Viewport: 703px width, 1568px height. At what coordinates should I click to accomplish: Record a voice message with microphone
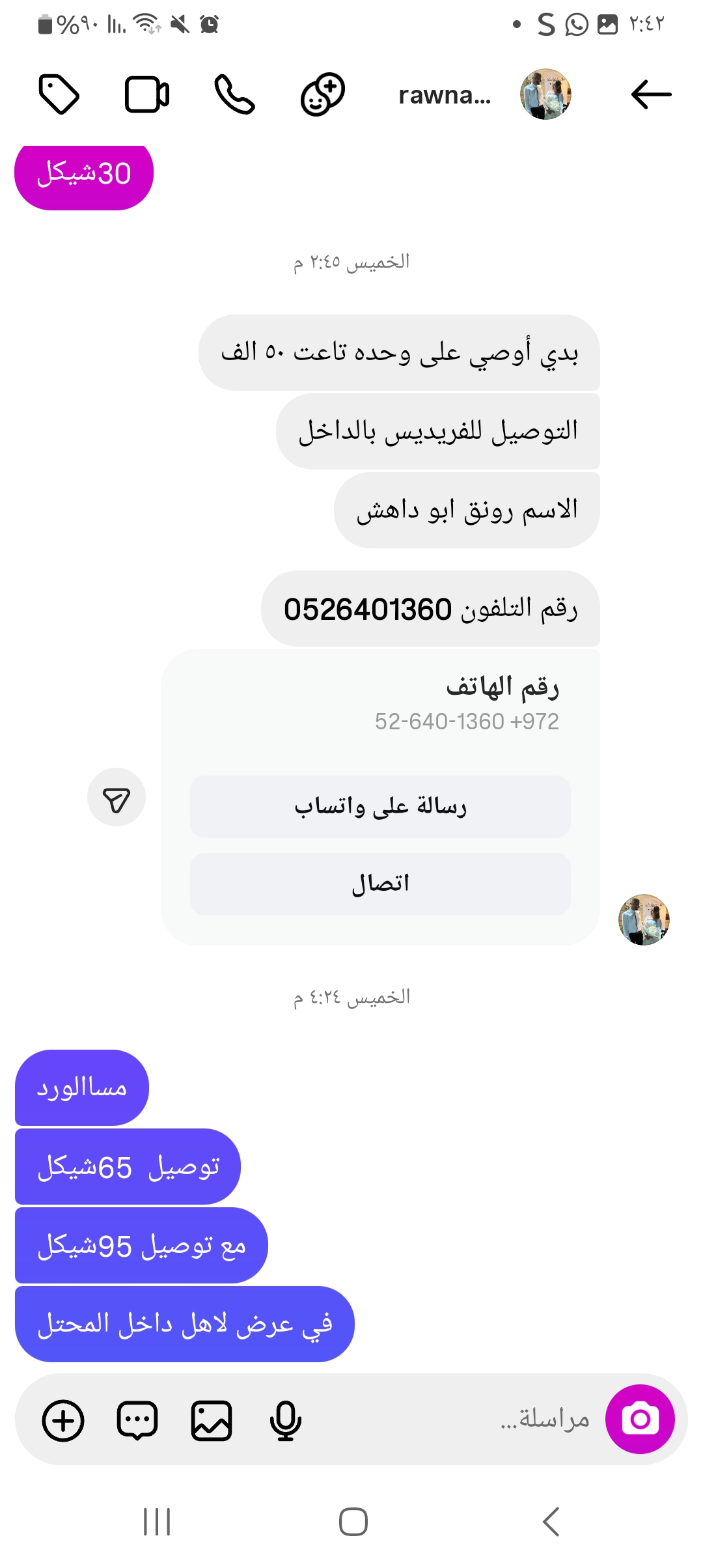click(285, 1420)
